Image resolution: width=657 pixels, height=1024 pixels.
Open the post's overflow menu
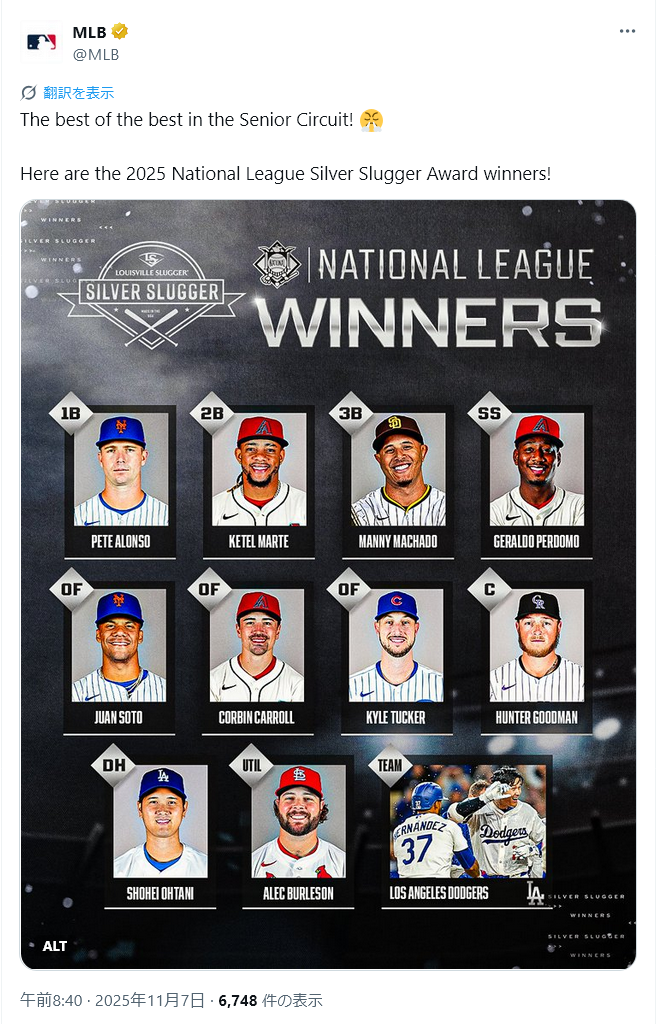[x=627, y=31]
